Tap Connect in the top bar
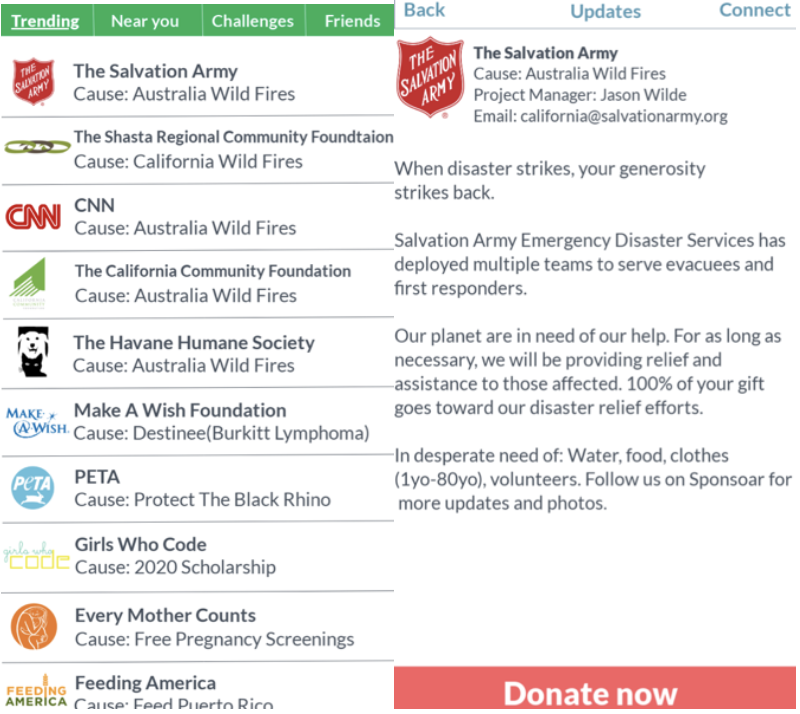 [755, 10]
